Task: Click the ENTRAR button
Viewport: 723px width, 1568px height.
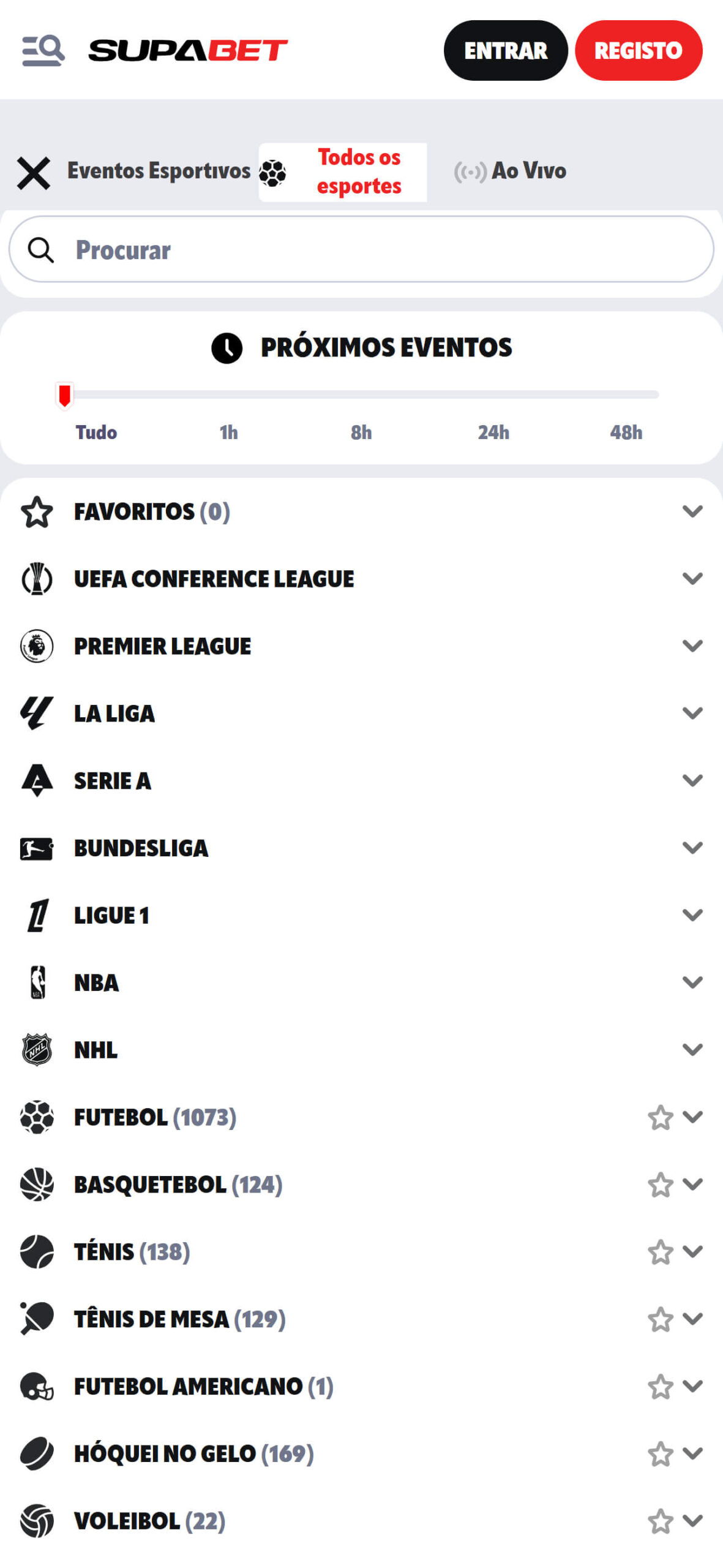Action: (505, 51)
